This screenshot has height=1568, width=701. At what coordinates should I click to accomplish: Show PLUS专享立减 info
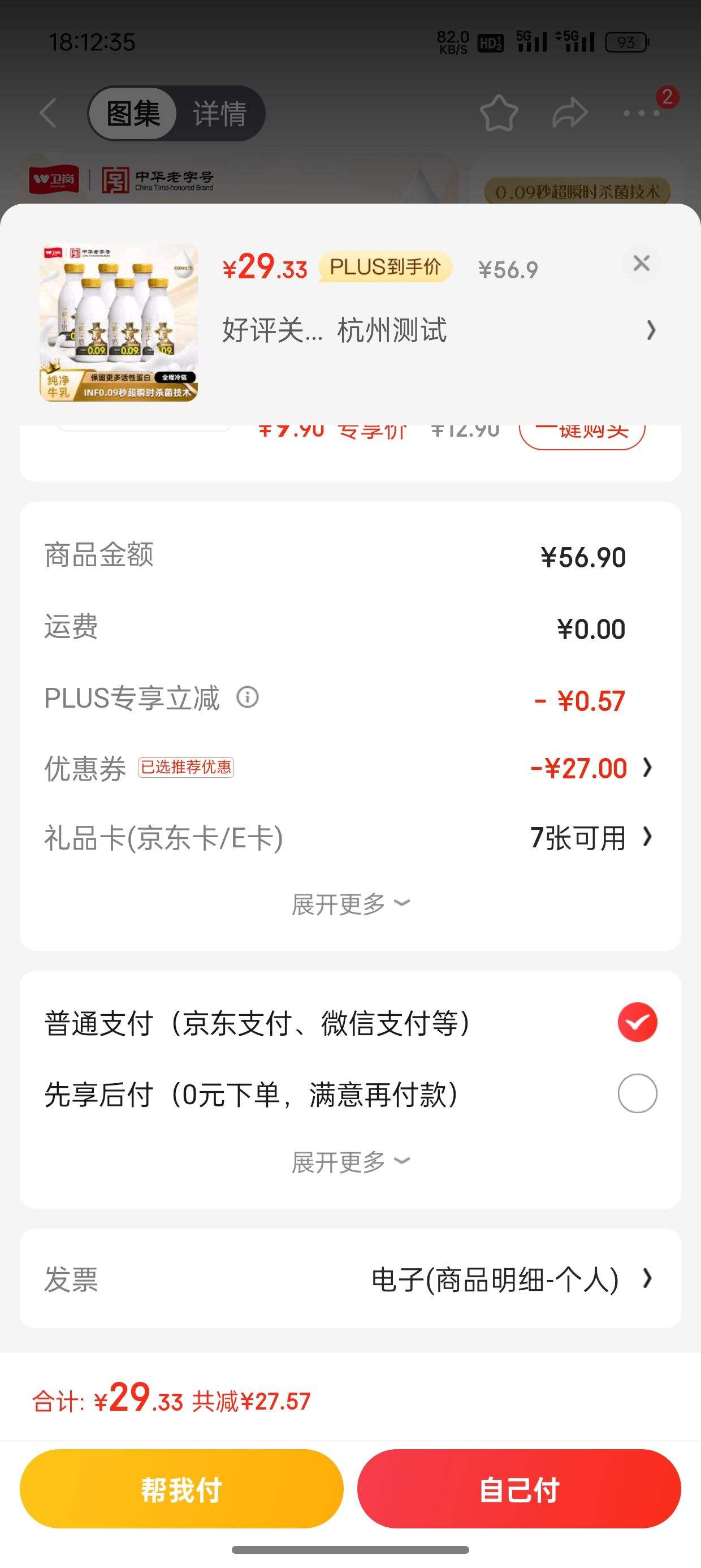click(x=248, y=697)
